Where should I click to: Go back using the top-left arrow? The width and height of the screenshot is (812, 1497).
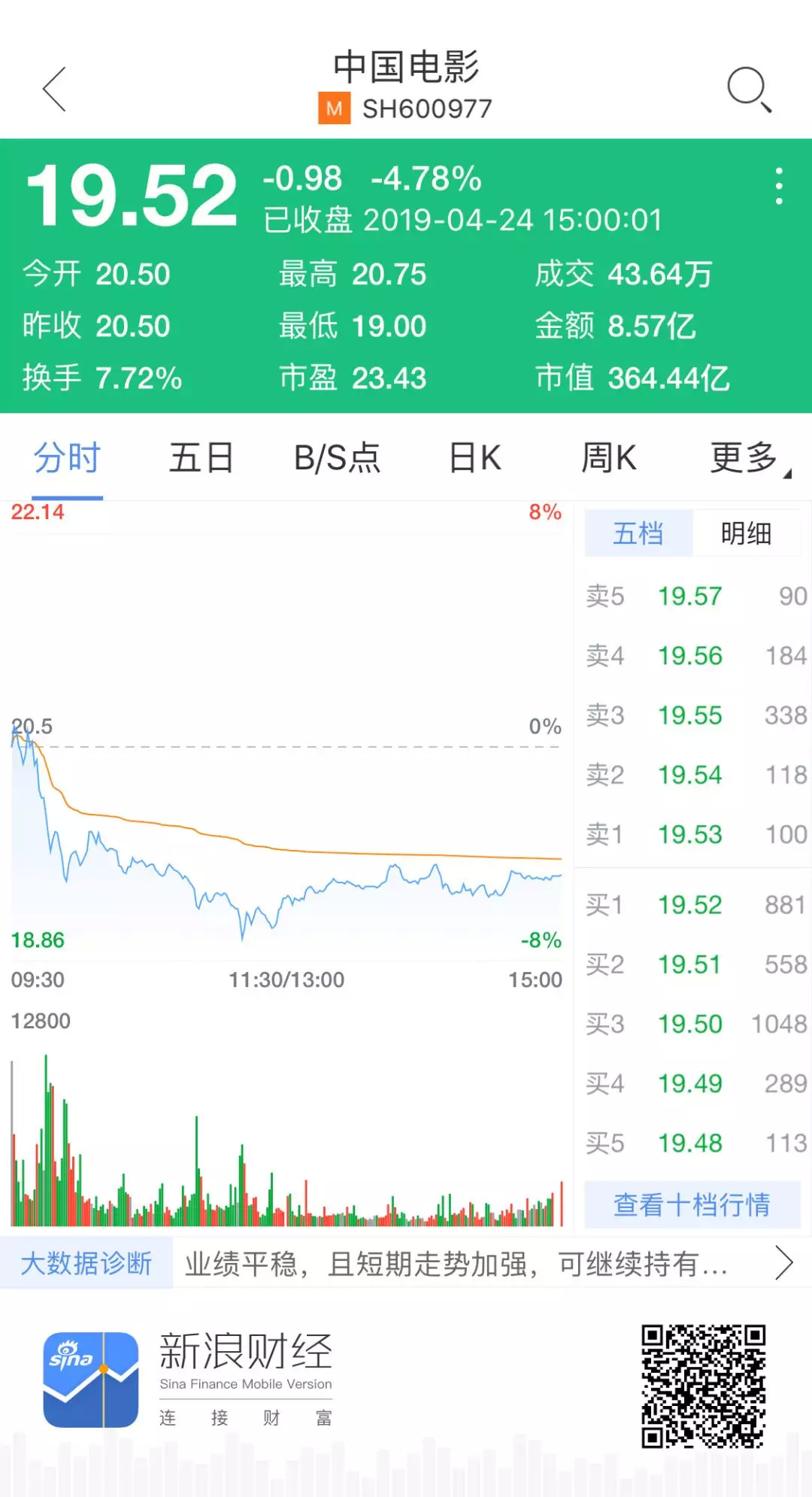[55, 89]
